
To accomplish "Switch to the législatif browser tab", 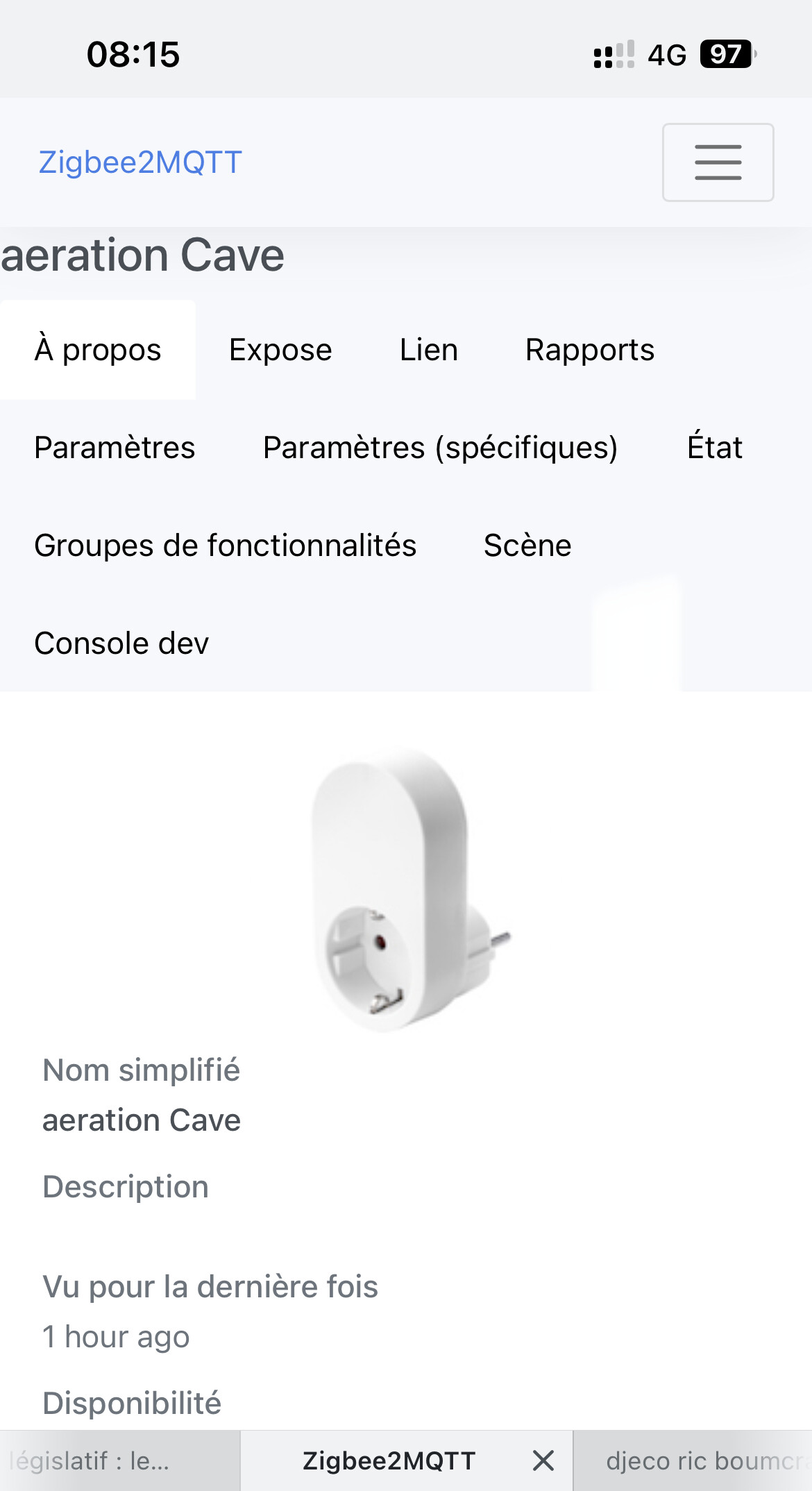I will pos(120,1460).
